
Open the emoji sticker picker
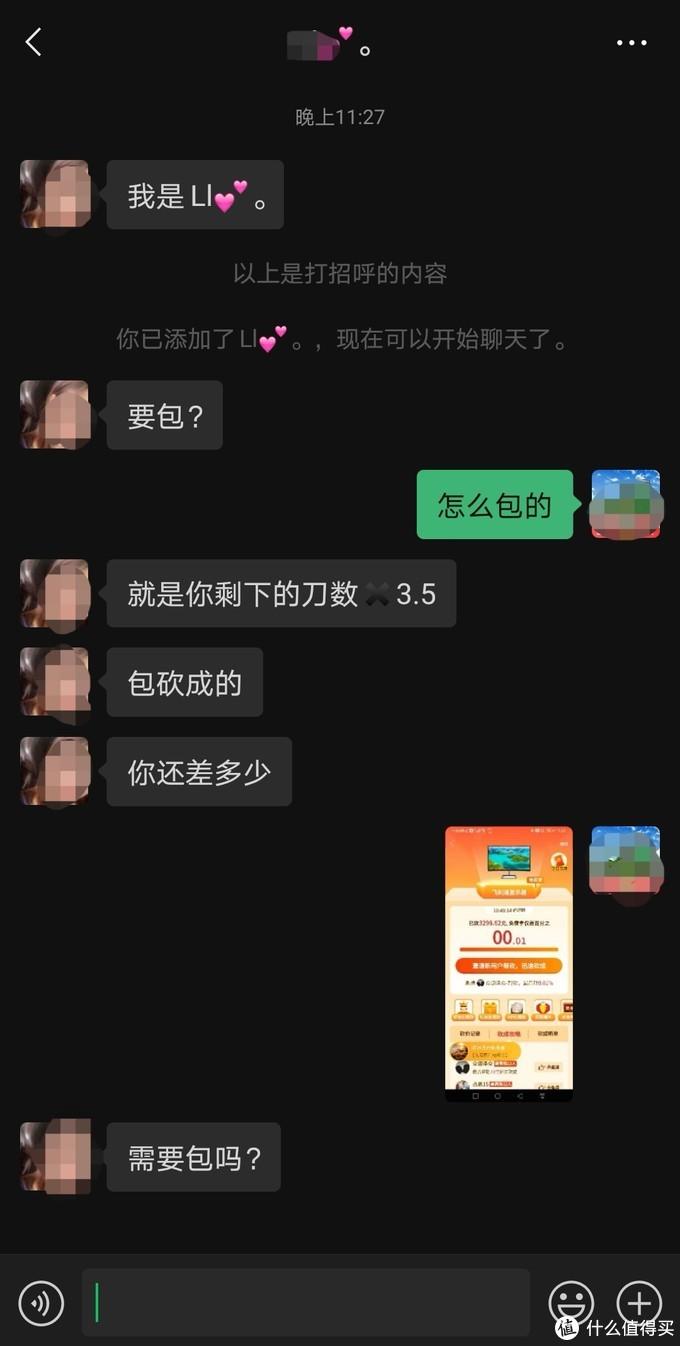point(571,1303)
